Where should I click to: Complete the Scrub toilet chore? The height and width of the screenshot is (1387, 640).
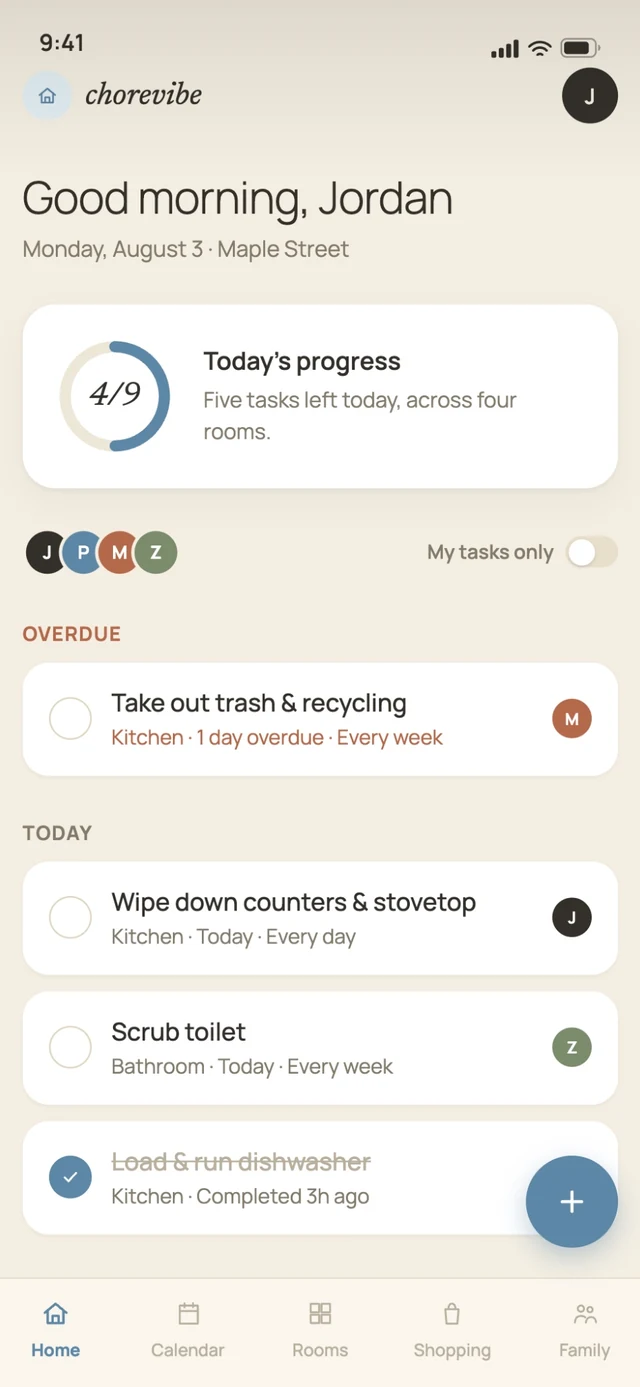(70, 1048)
